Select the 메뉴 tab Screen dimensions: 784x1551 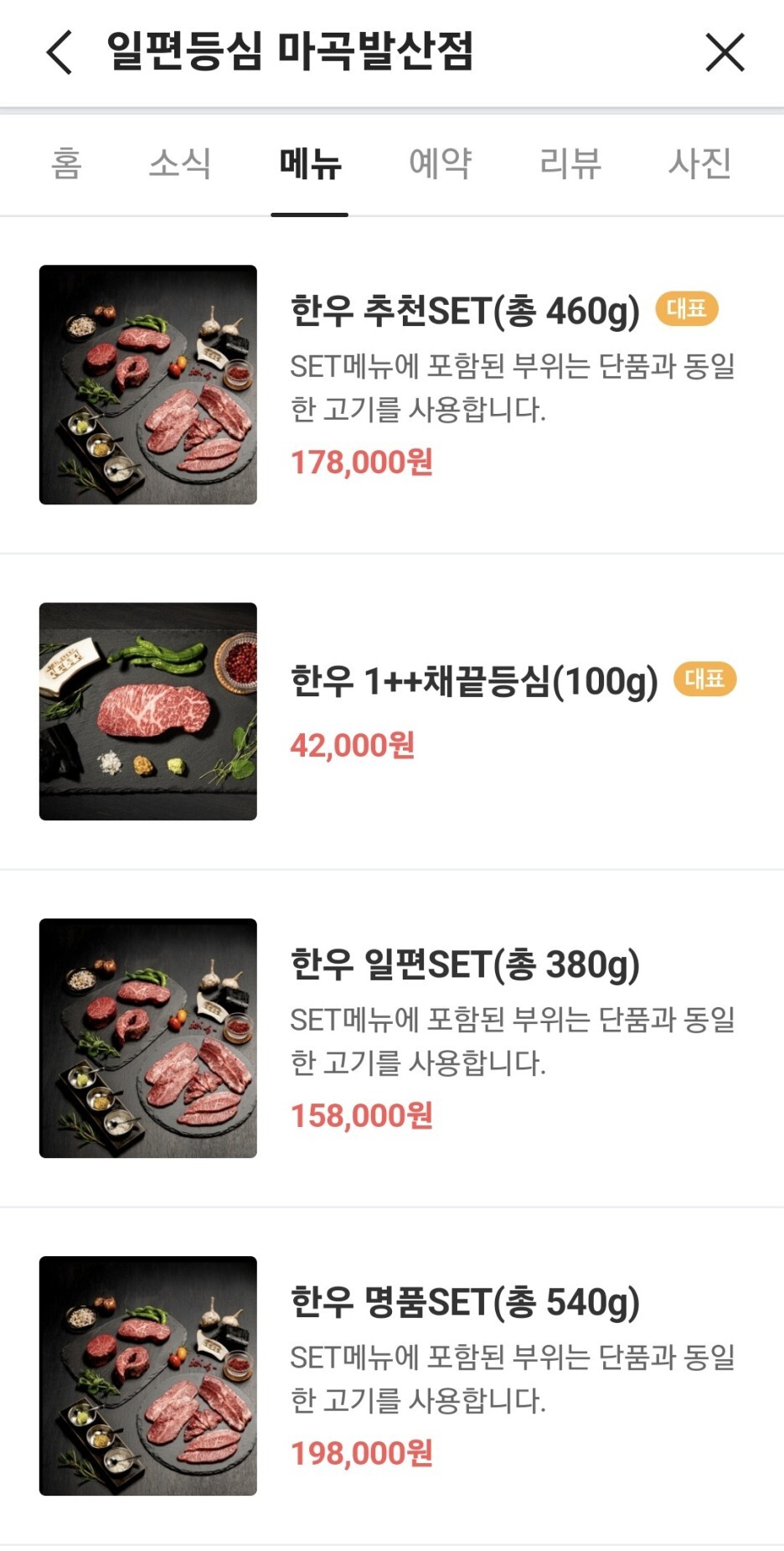[x=310, y=163]
